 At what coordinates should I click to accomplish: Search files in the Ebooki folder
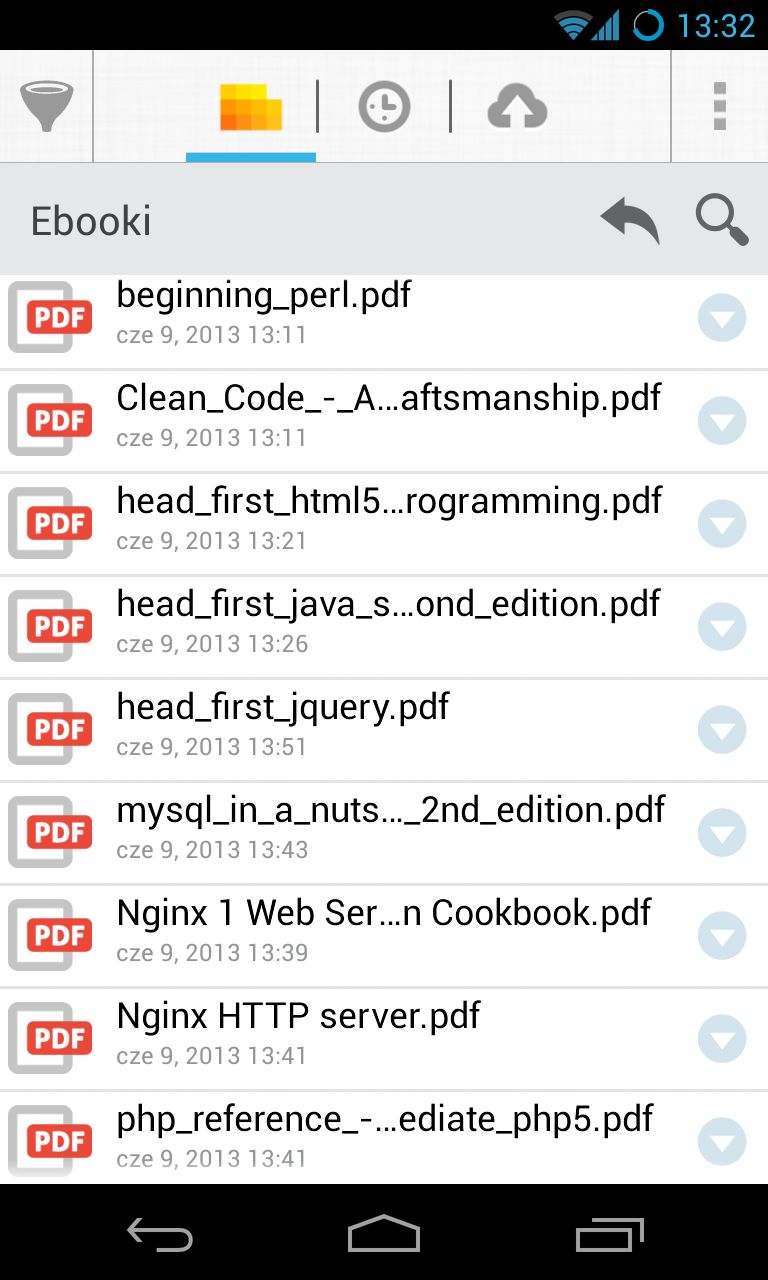point(722,220)
